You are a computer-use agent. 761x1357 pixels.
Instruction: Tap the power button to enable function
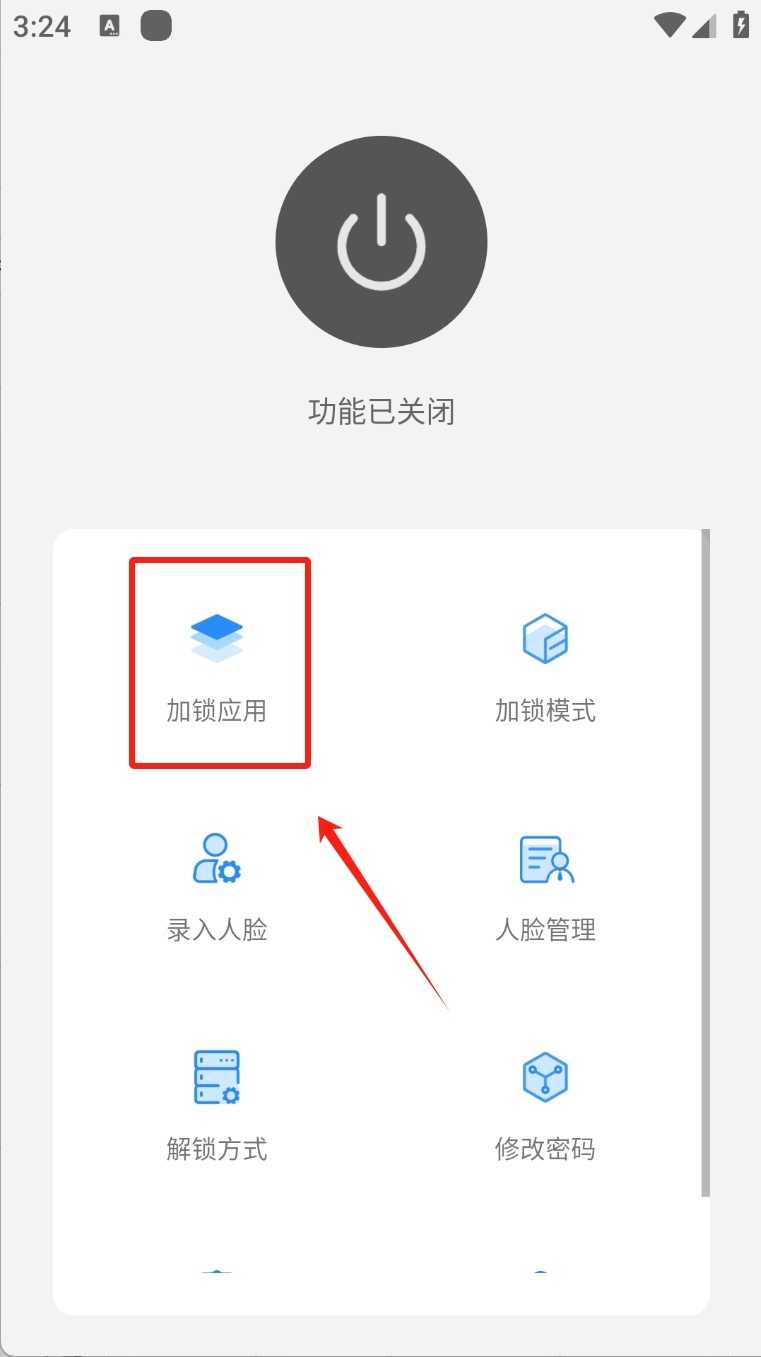coord(381,243)
